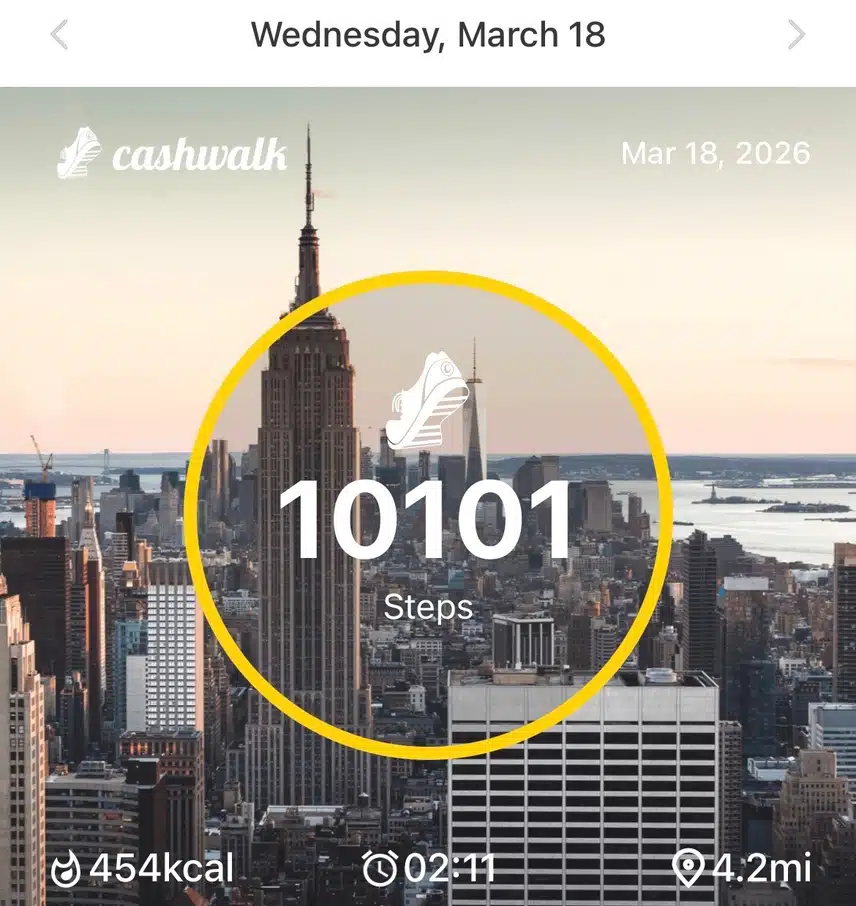Go to the next day

(796, 35)
